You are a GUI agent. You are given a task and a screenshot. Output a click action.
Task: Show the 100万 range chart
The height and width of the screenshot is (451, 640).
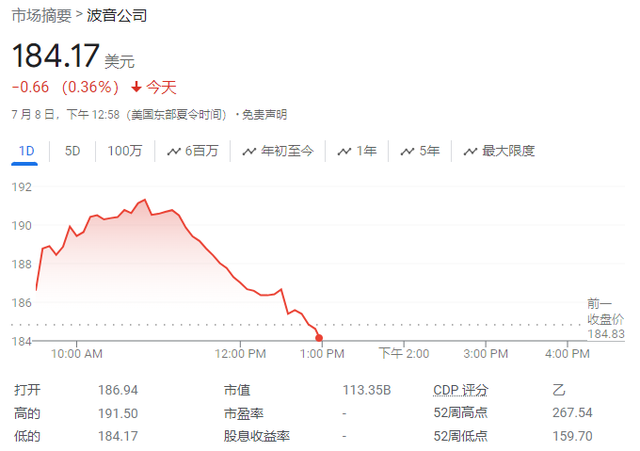point(124,151)
